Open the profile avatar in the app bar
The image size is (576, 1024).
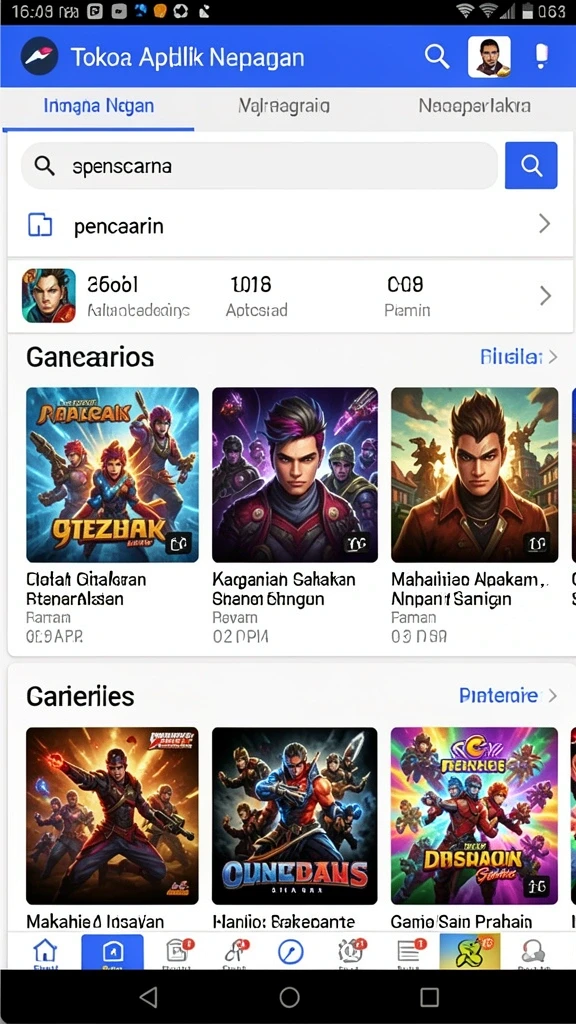[x=489, y=57]
